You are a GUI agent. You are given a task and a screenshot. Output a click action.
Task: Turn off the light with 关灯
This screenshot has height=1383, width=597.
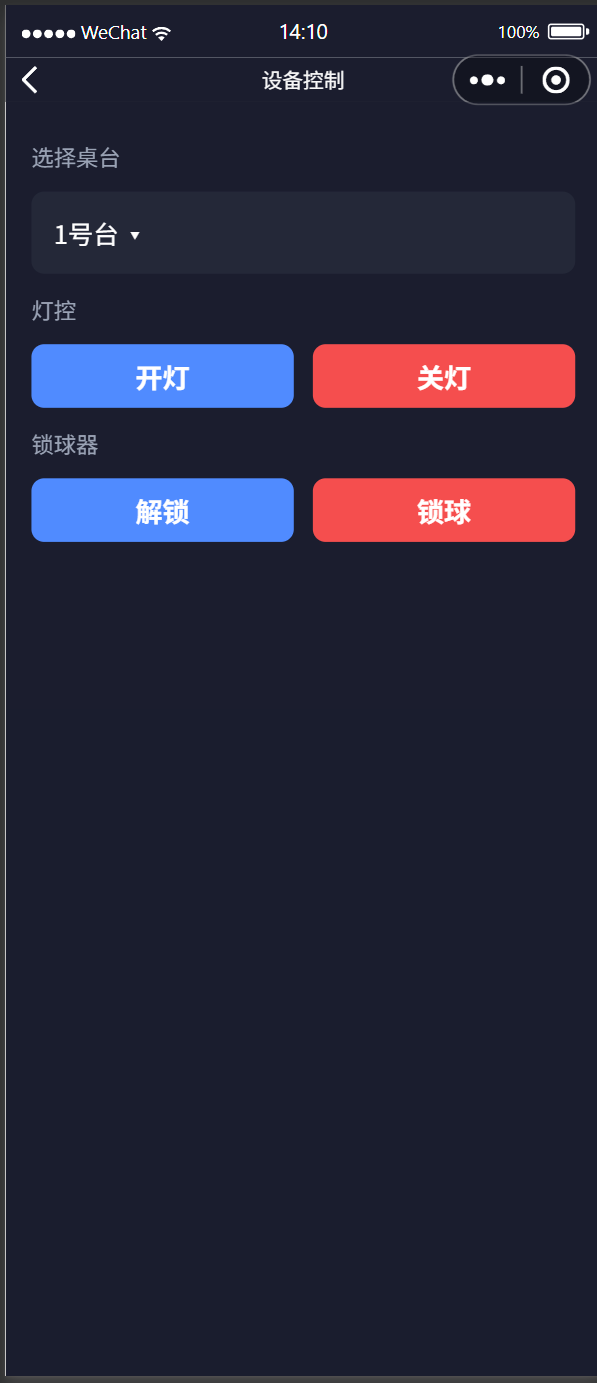(x=444, y=376)
